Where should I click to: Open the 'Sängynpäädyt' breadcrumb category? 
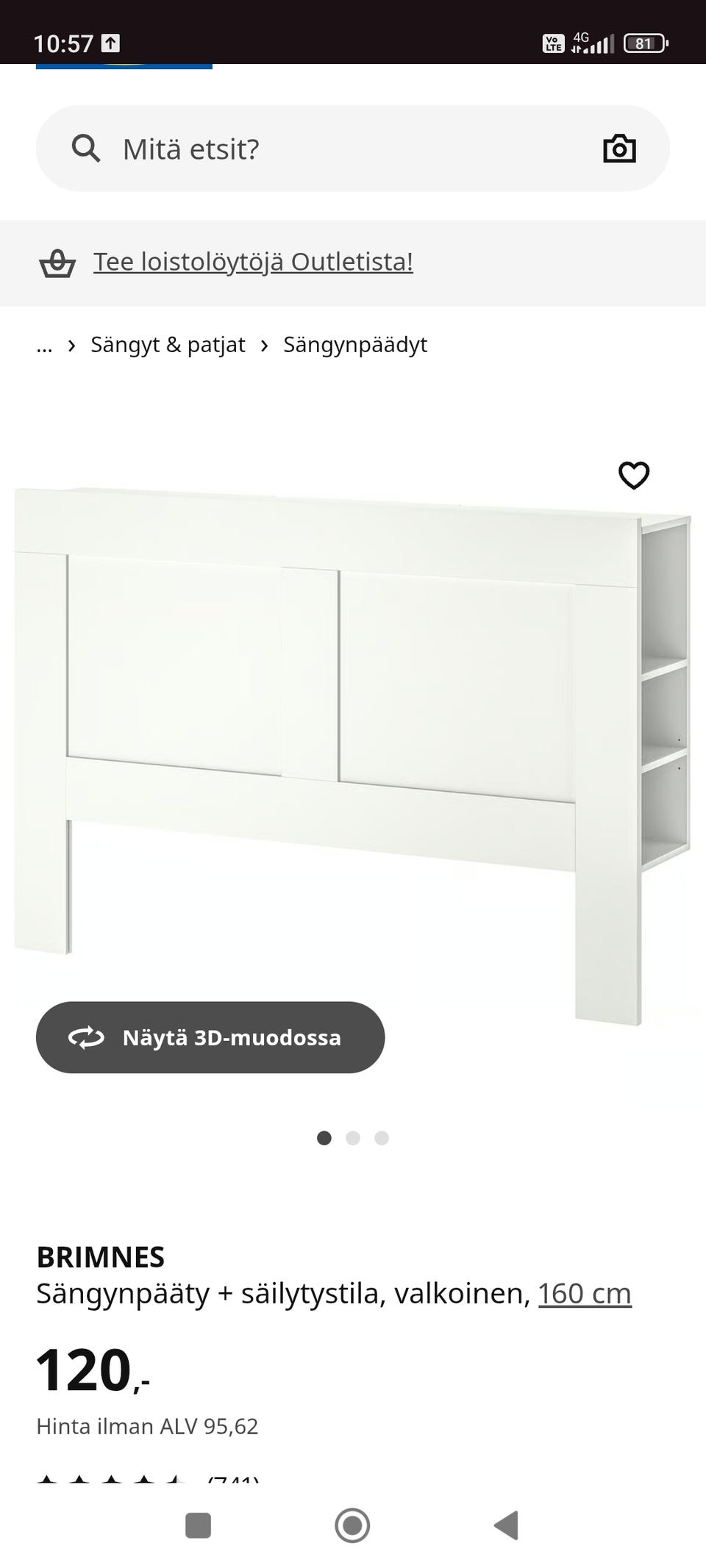point(355,345)
